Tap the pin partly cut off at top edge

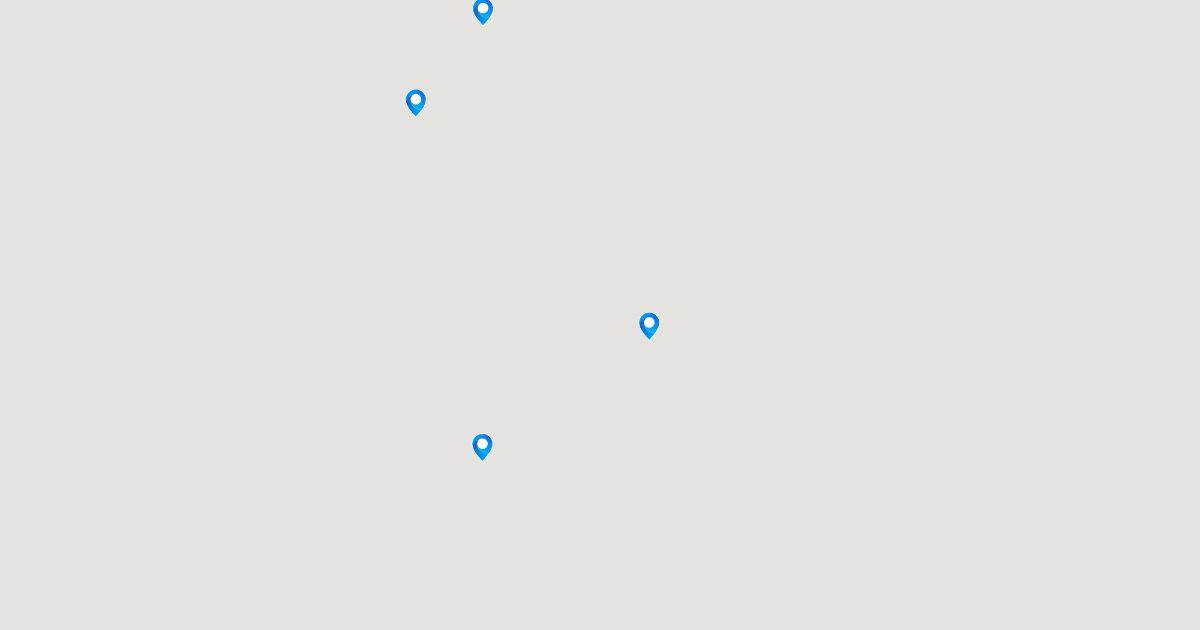[483, 11]
